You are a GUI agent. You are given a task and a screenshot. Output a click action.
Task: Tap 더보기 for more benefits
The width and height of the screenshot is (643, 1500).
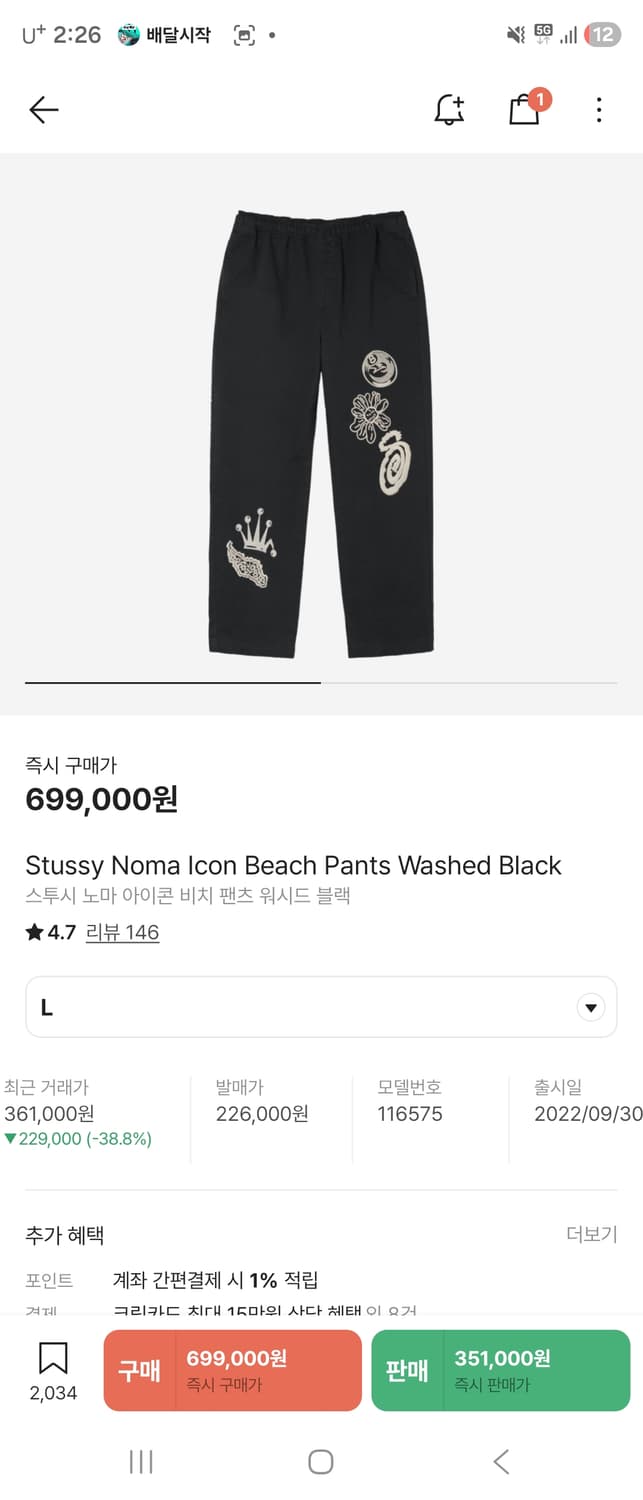591,1235
